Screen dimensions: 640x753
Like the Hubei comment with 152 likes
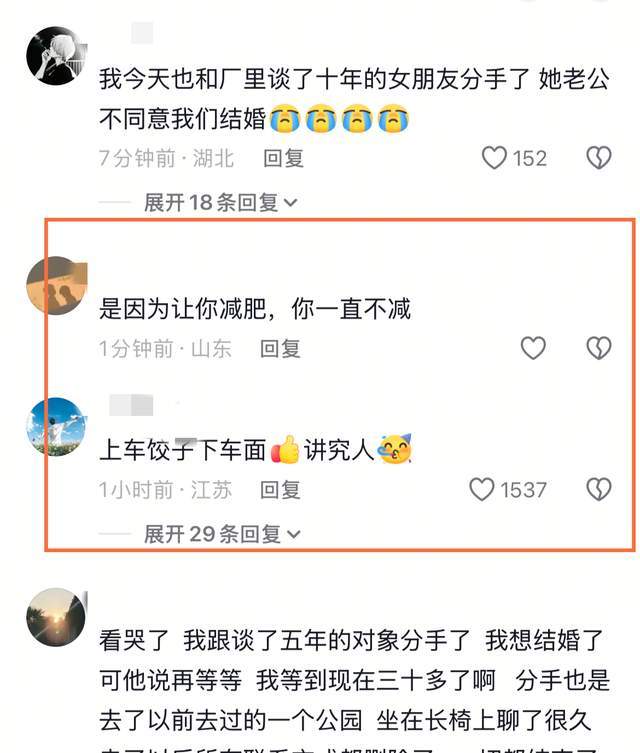click(x=495, y=158)
